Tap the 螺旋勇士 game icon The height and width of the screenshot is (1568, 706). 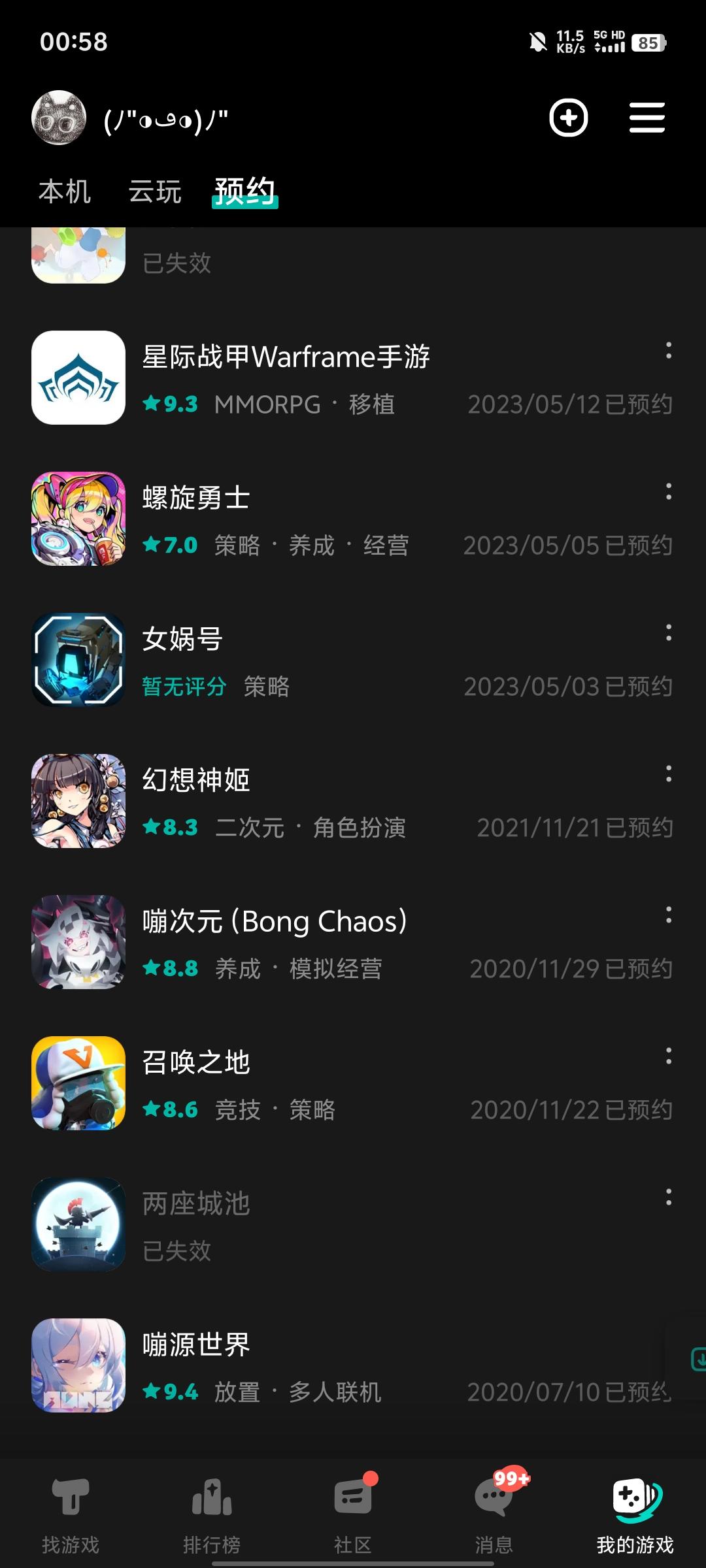(78, 518)
